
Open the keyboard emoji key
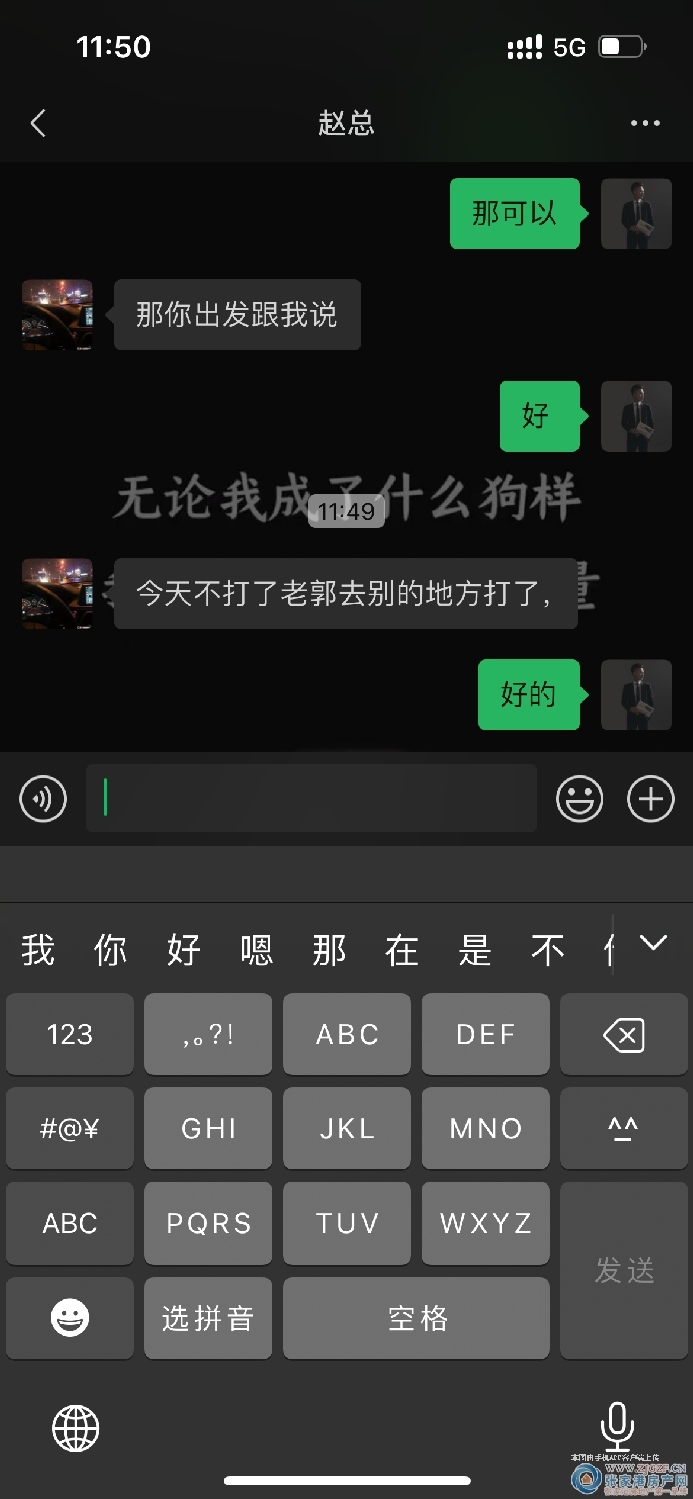click(70, 1318)
